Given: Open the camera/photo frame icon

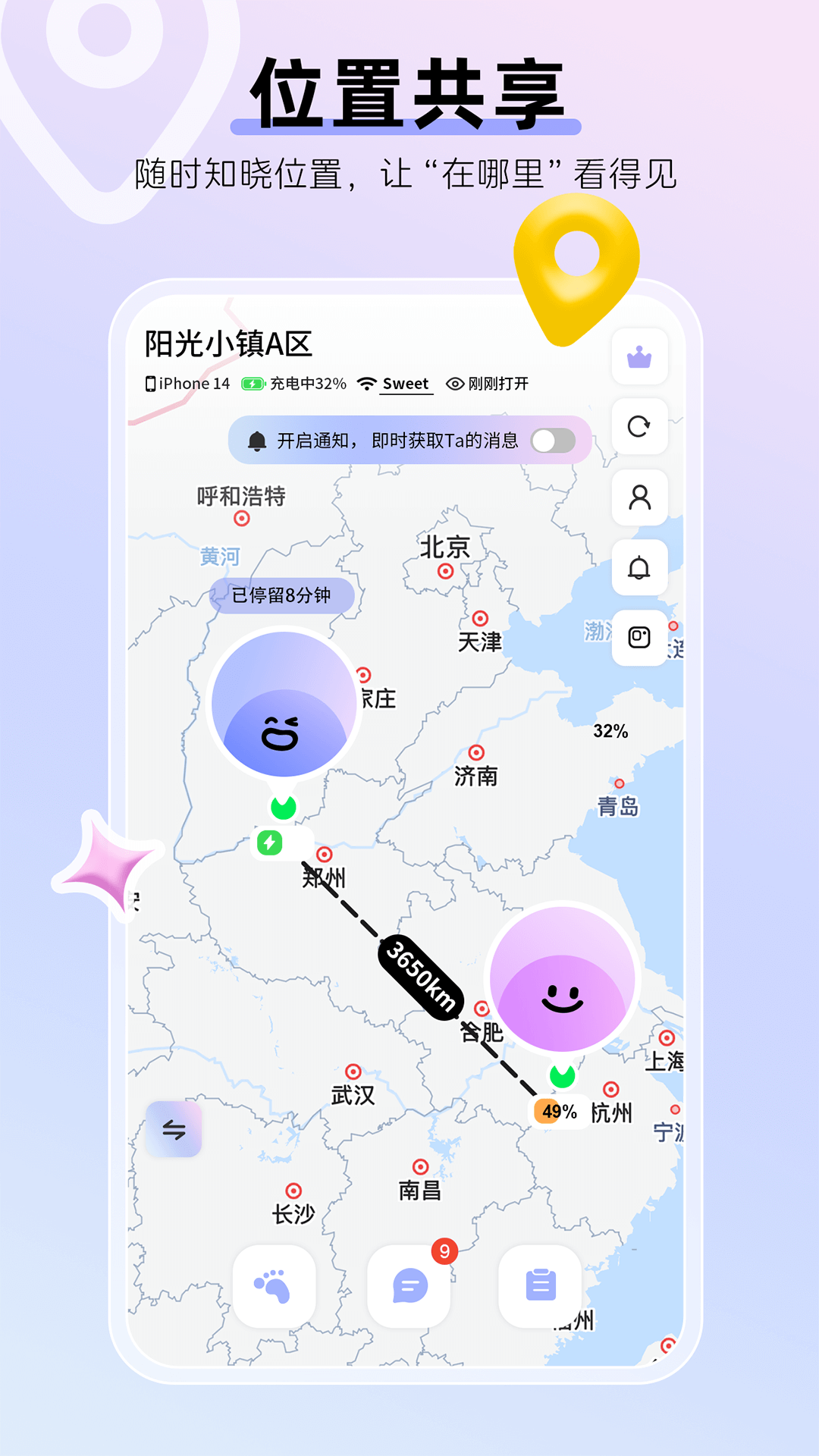Looking at the screenshot, I should [x=639, y=639].
